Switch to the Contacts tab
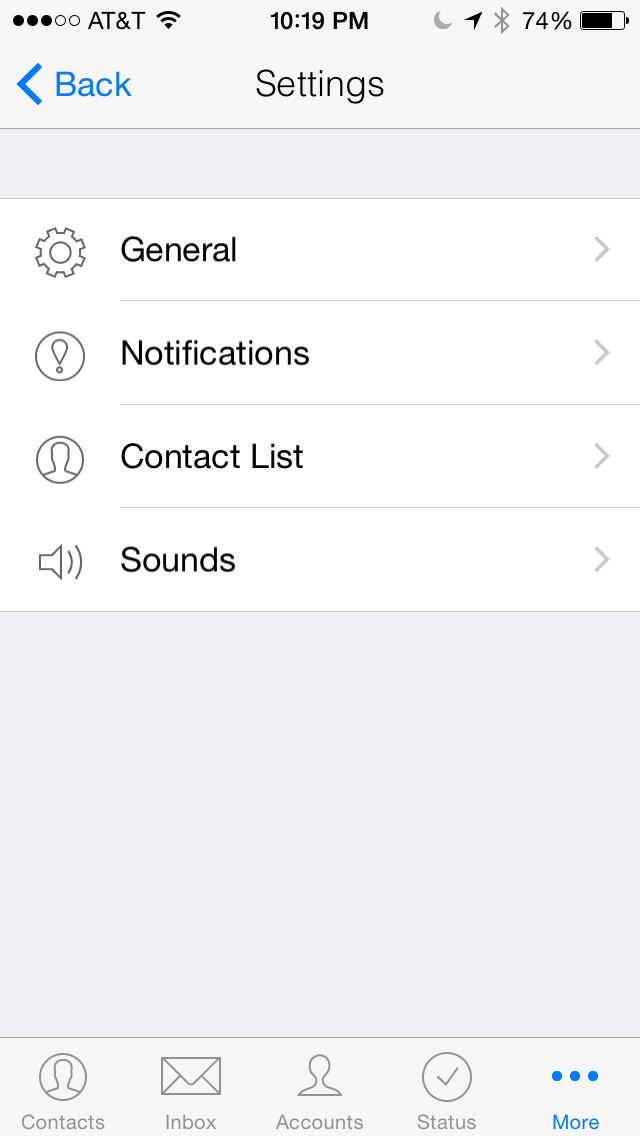 pos(63,1090)
